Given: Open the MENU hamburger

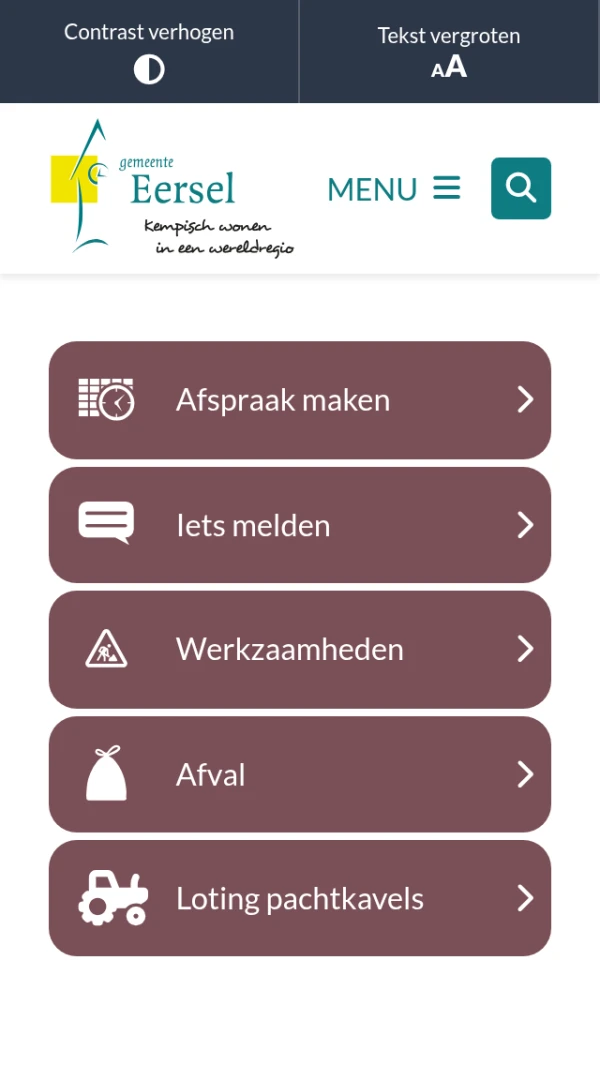Looking at the screenshot, I should (394, 188).
